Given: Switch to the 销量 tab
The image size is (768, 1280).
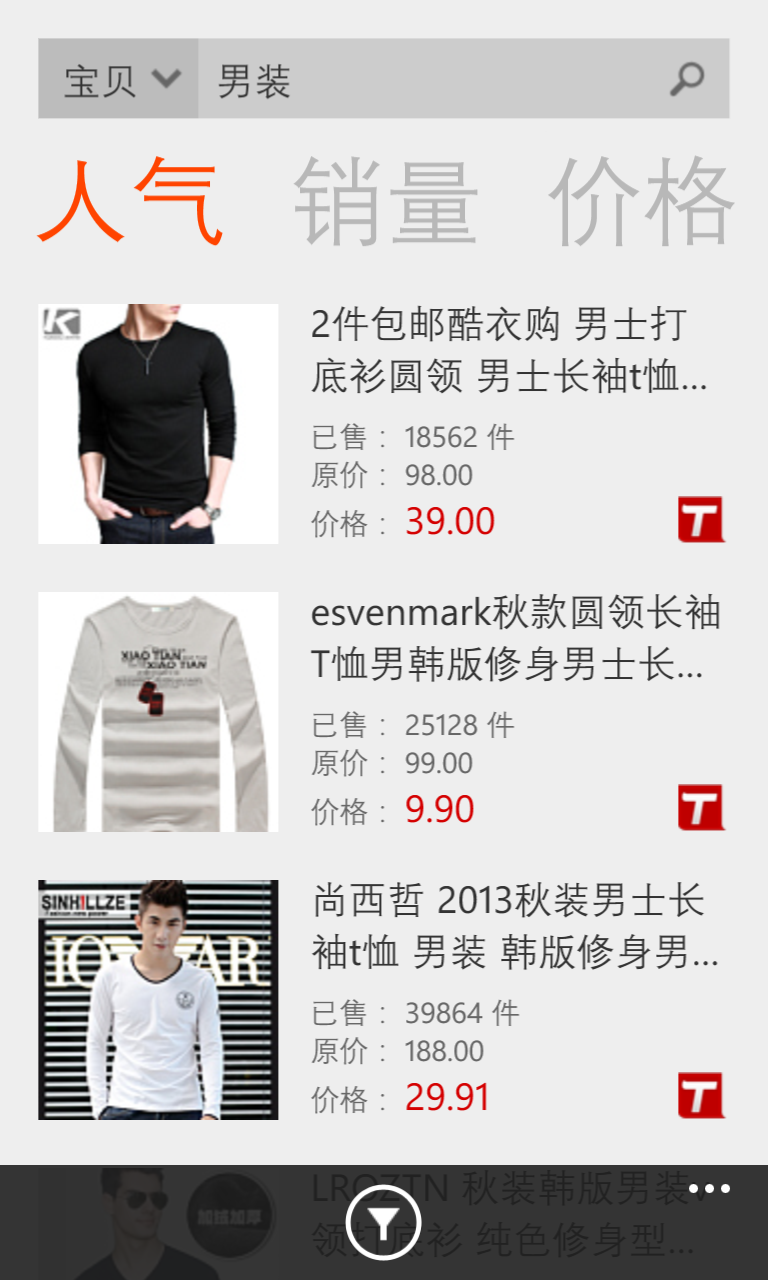Looking at the screenshot, I should (x=385, y=202).
